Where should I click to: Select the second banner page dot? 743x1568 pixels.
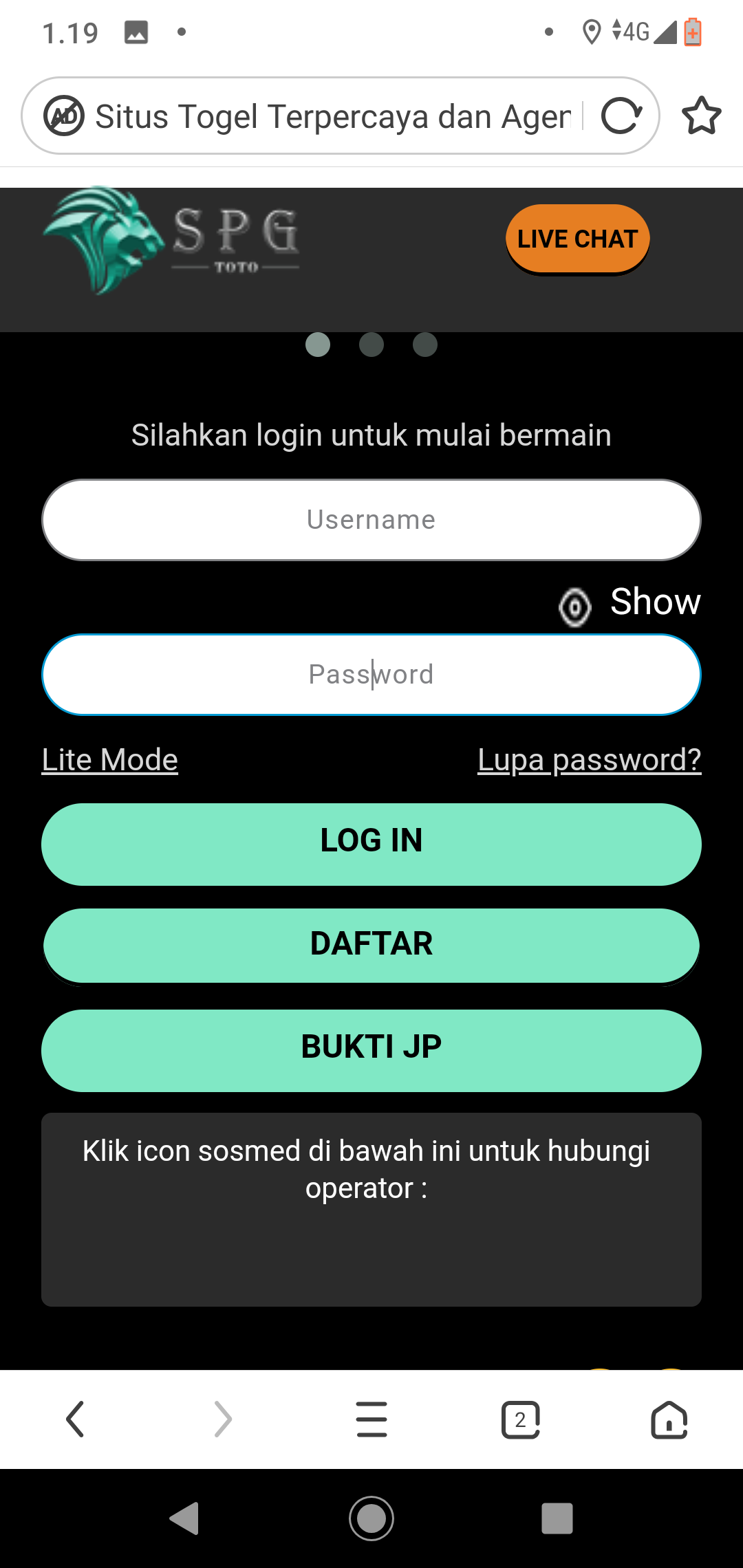tap(371, 345)
